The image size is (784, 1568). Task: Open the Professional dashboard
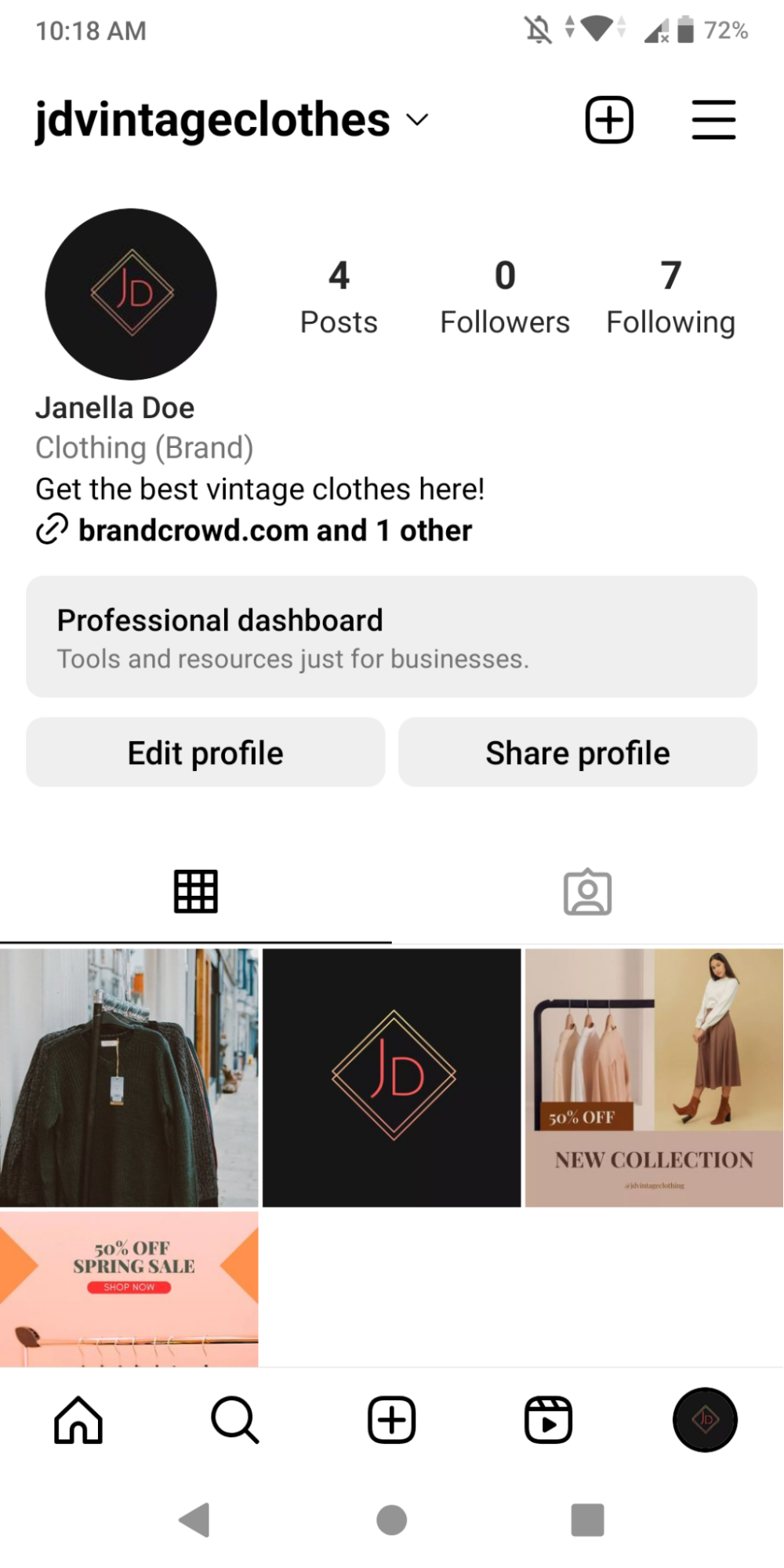point(392,637)
